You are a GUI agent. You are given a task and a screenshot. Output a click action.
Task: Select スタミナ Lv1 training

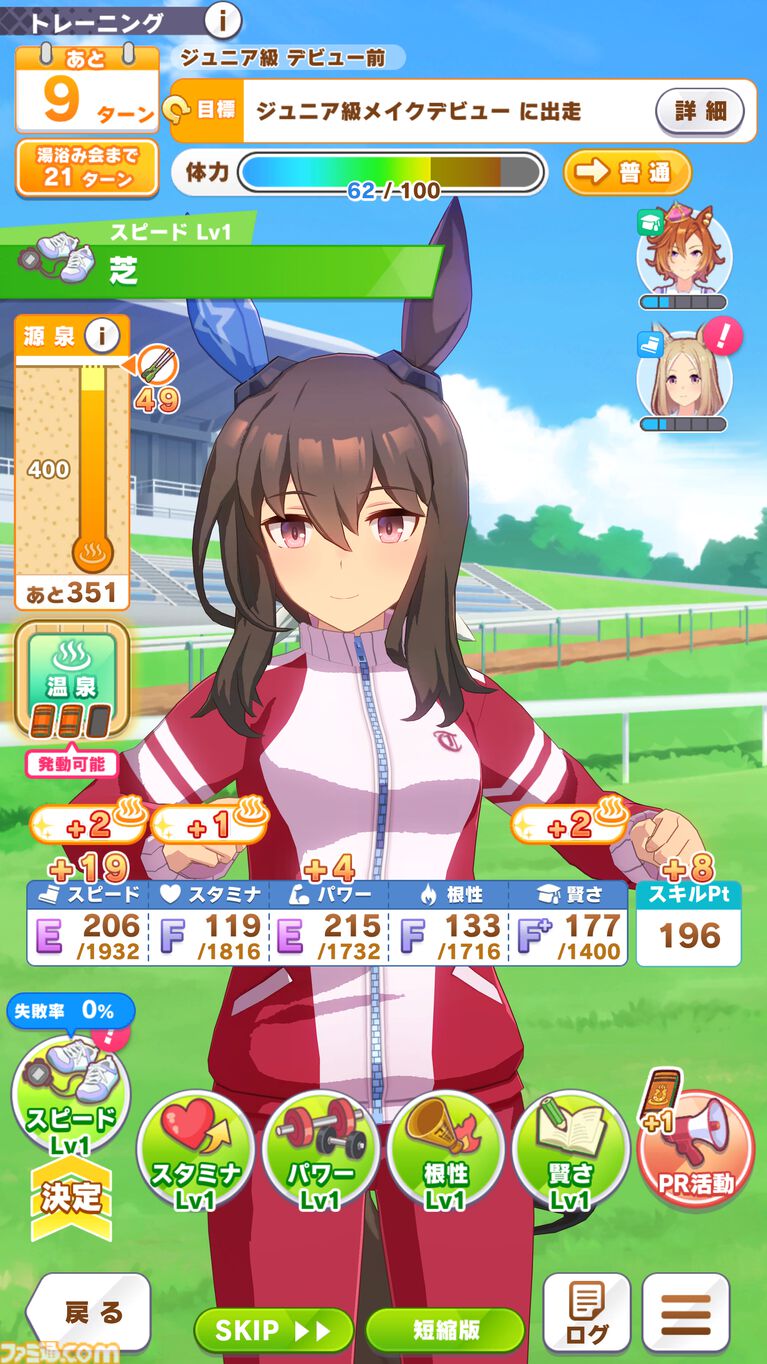pyautogui.click(x=195, y=1150)
